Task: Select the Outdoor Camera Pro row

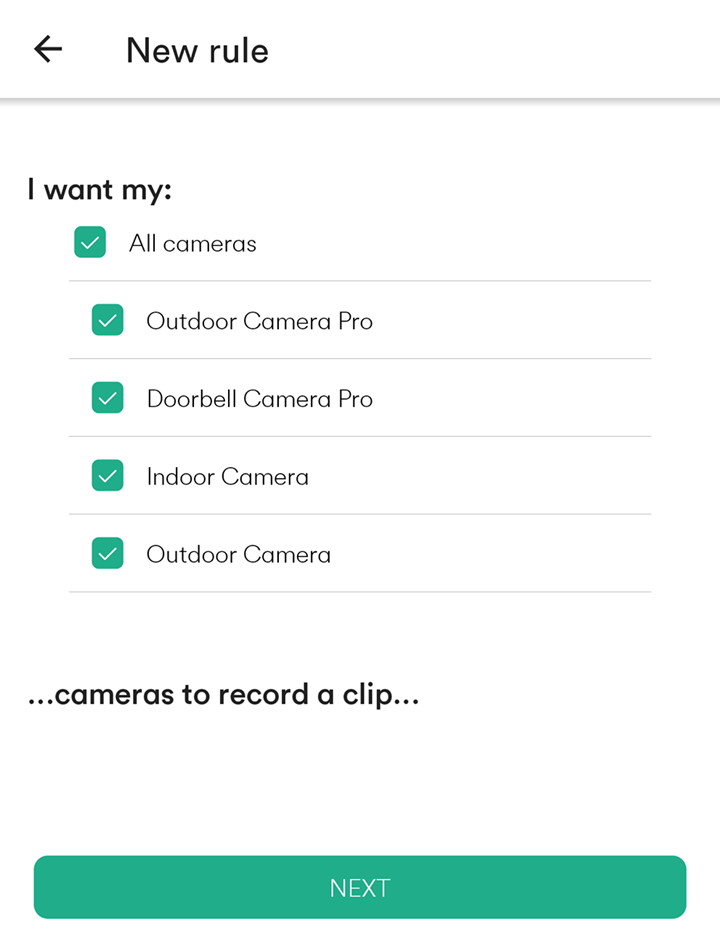Action: pos(260,320)
